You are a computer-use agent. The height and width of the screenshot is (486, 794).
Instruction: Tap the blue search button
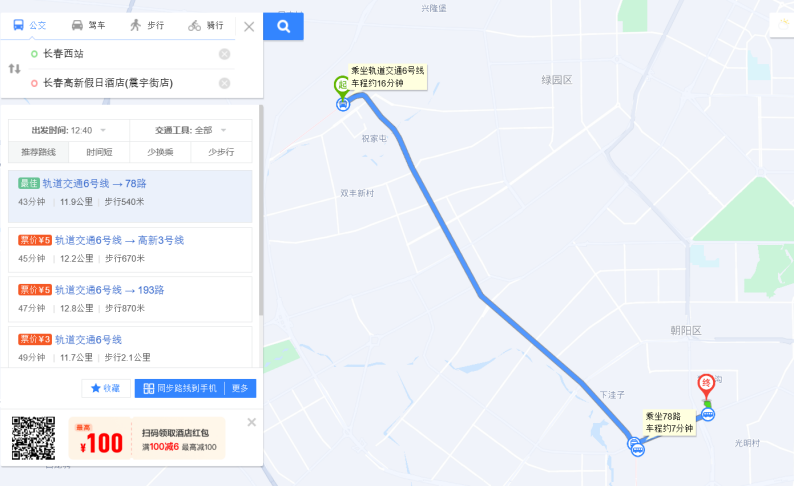coord(284,27)
